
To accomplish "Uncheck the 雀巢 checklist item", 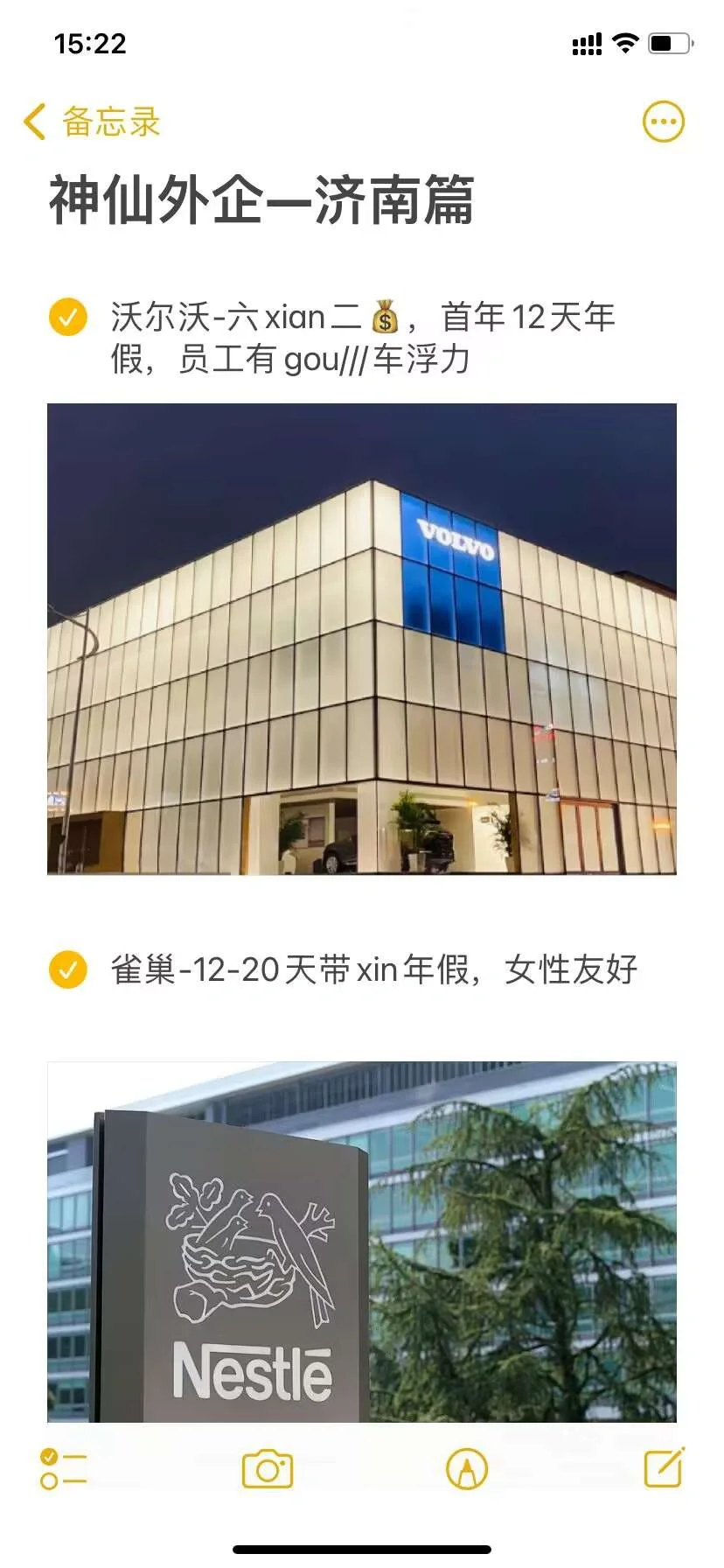I will pyautogui.click(x=67, y=969).
